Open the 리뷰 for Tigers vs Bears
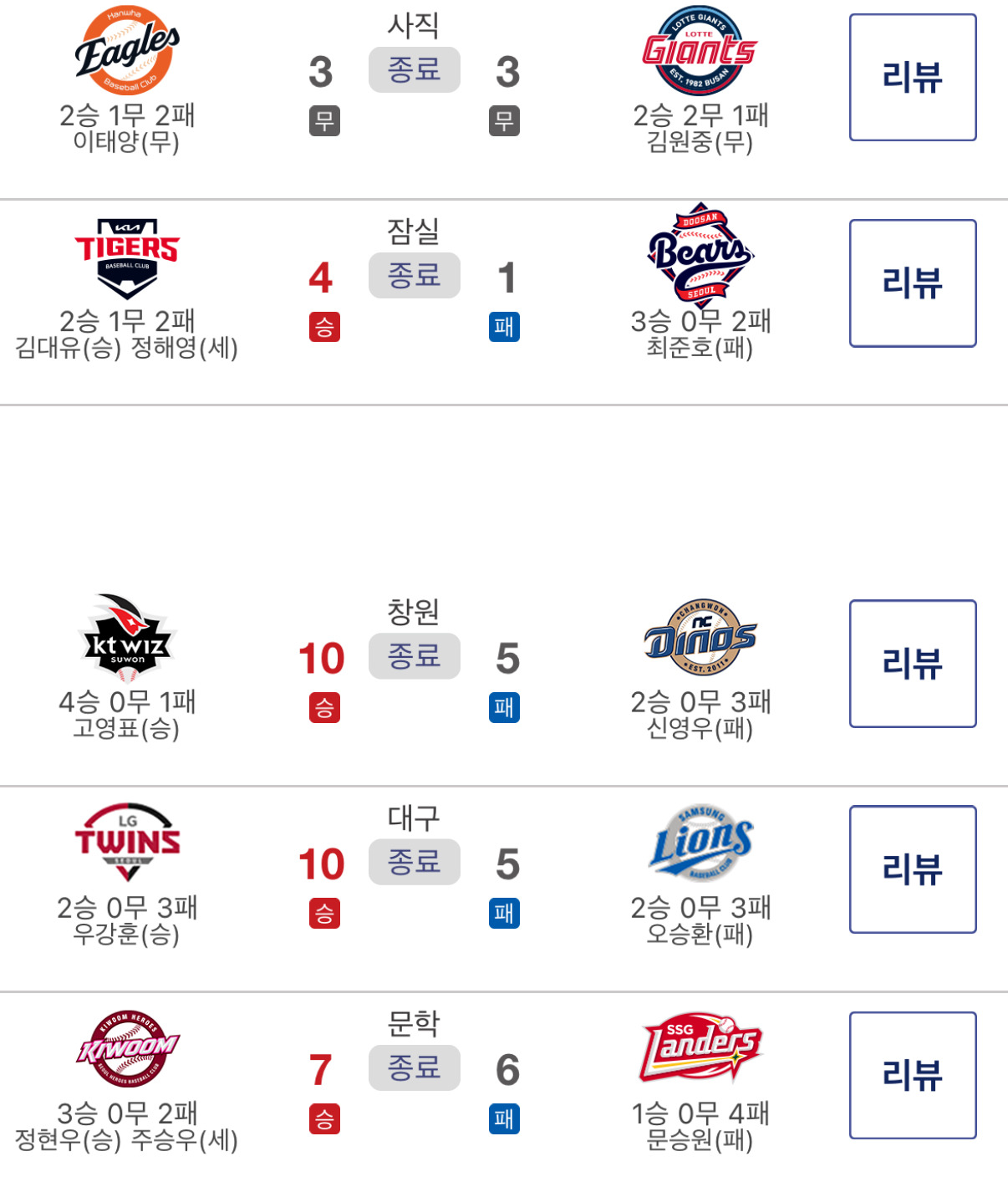This screenshot has height=1187, width=1008. (x=913, y=283)
